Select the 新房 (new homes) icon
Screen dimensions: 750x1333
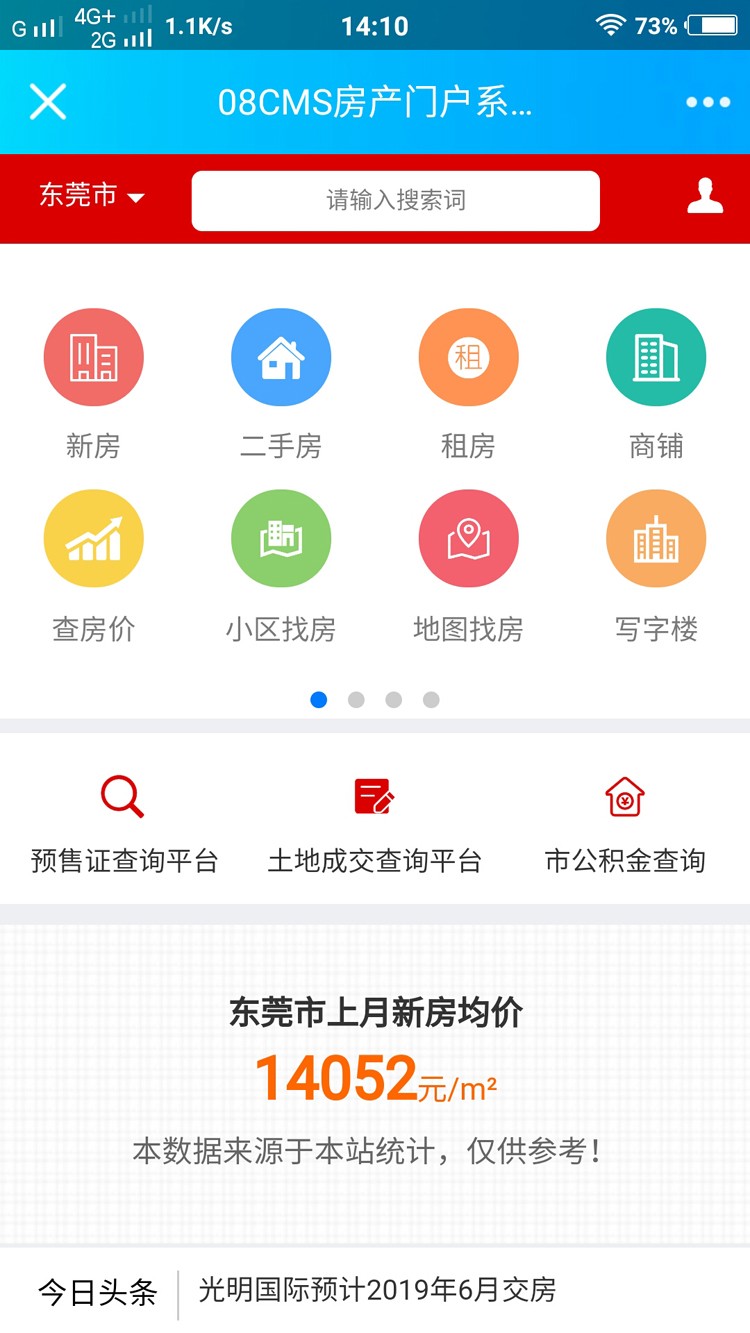point(93,357)
